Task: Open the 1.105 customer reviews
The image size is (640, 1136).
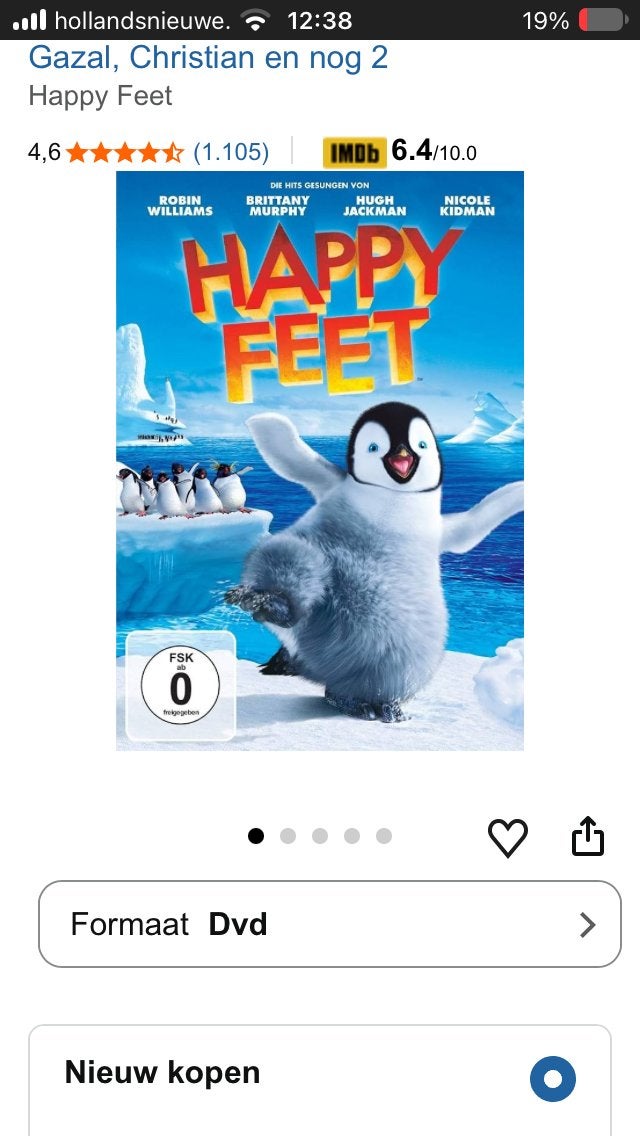Action: [x=230, y=152]
